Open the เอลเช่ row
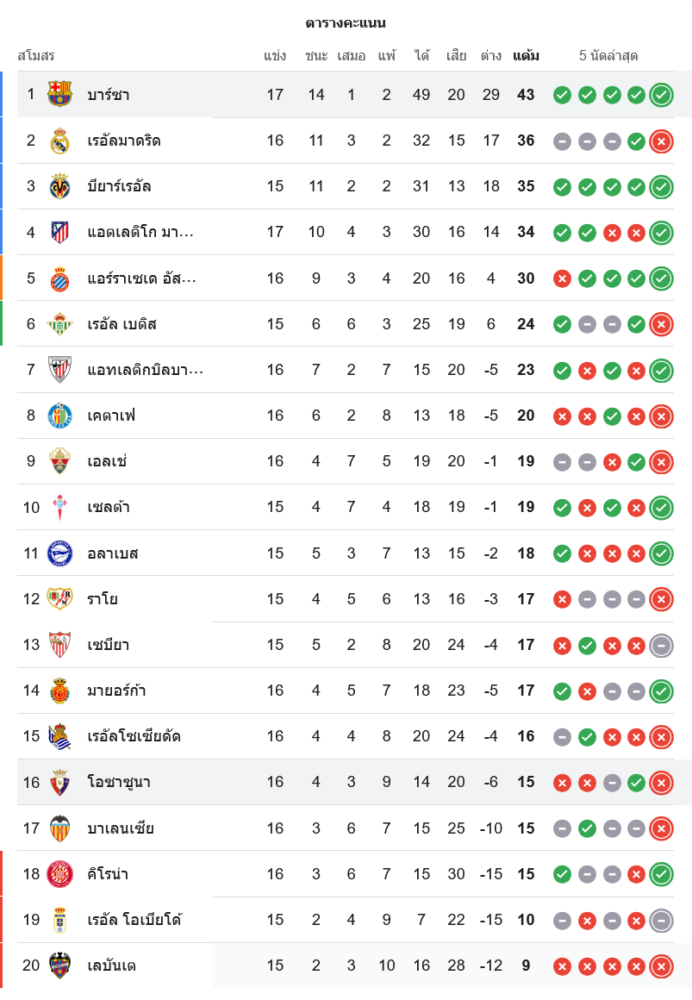This screenshot has width=692, height=1000. [107, 462]
